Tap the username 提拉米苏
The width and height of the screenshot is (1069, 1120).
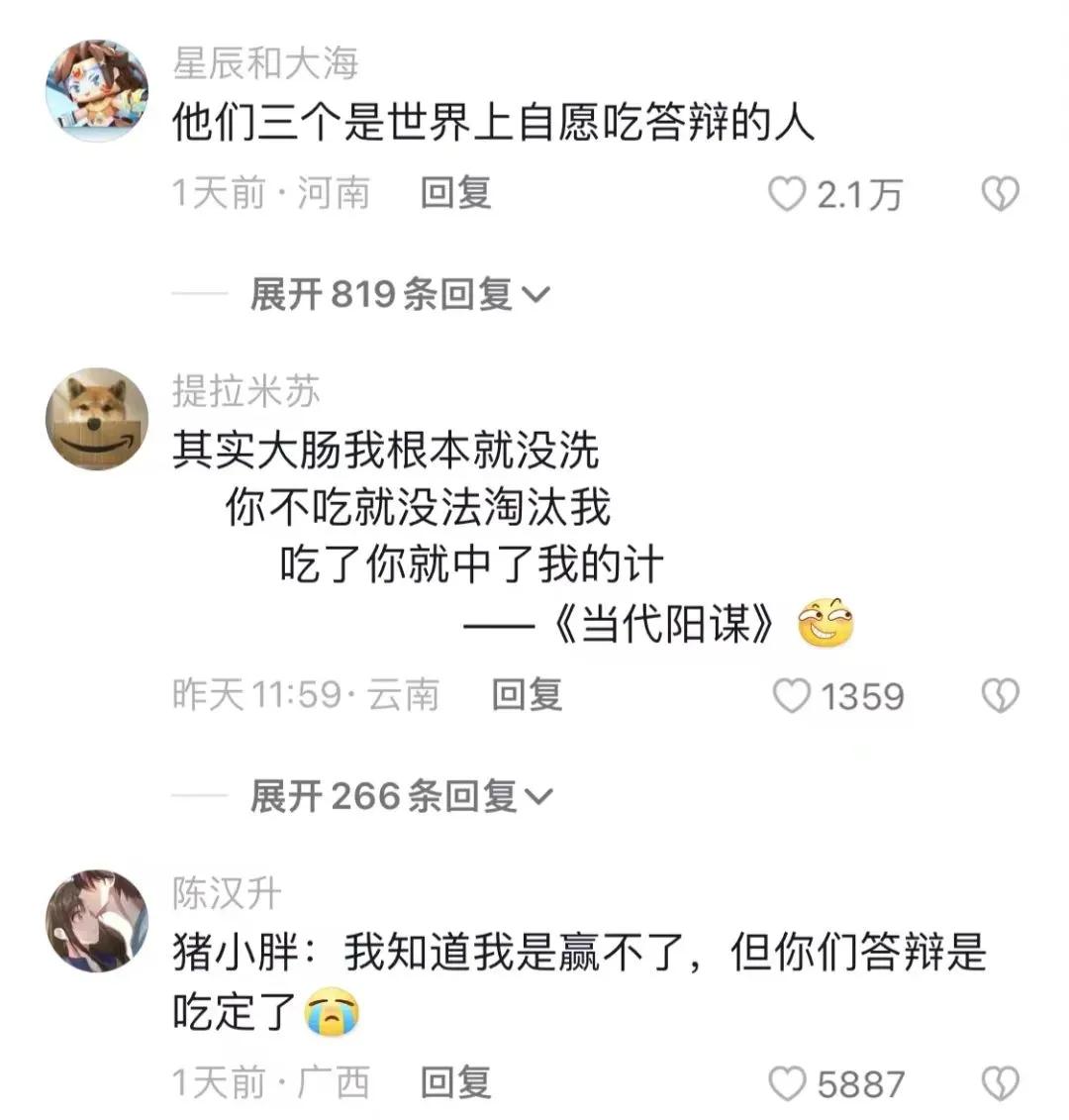point(246,392)
